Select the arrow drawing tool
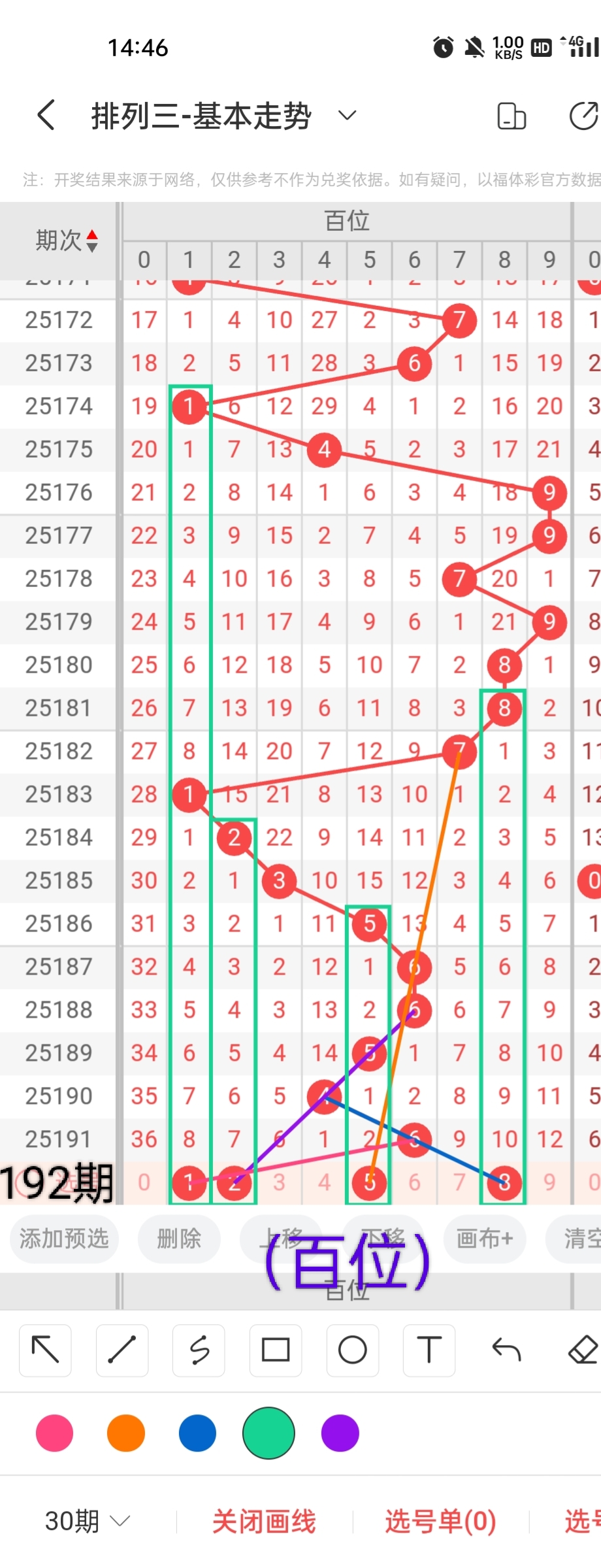The height and width of the screenshot is (1568, 601). (45, 1350)
